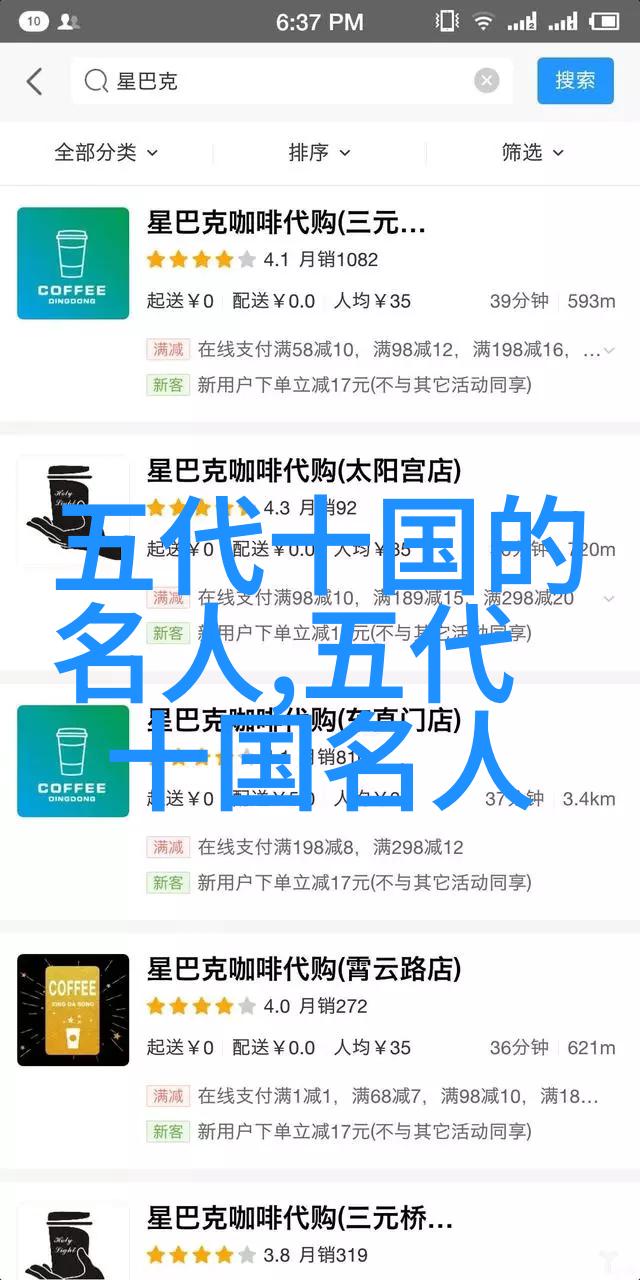Open 星巴克咖啡代购(三元… store rated 4.1
The image size is (640, 1280).
pos(285,222)
